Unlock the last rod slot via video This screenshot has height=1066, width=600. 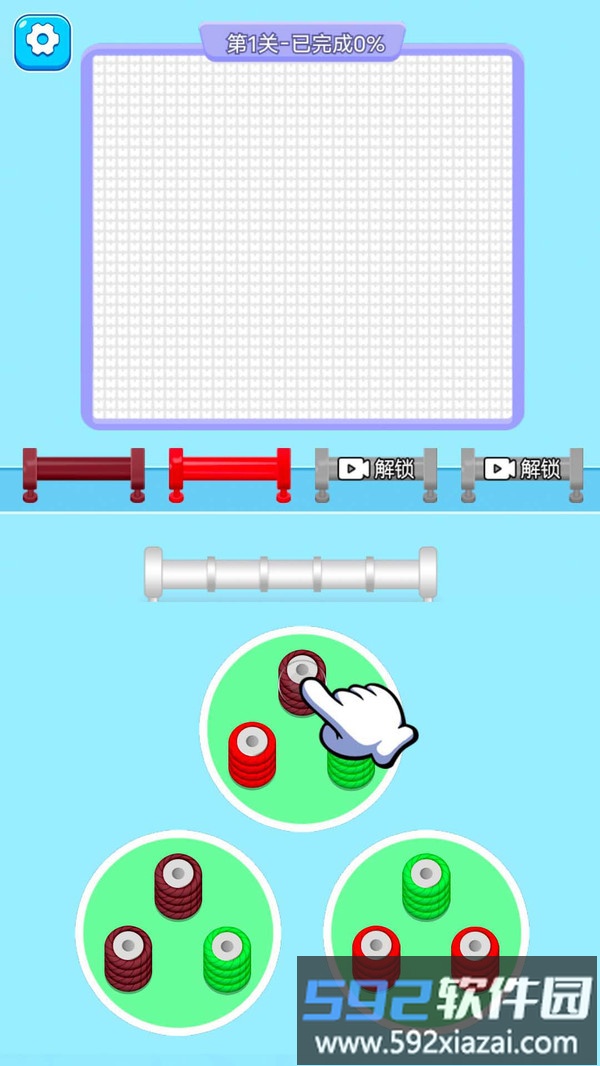coord(522,468)
